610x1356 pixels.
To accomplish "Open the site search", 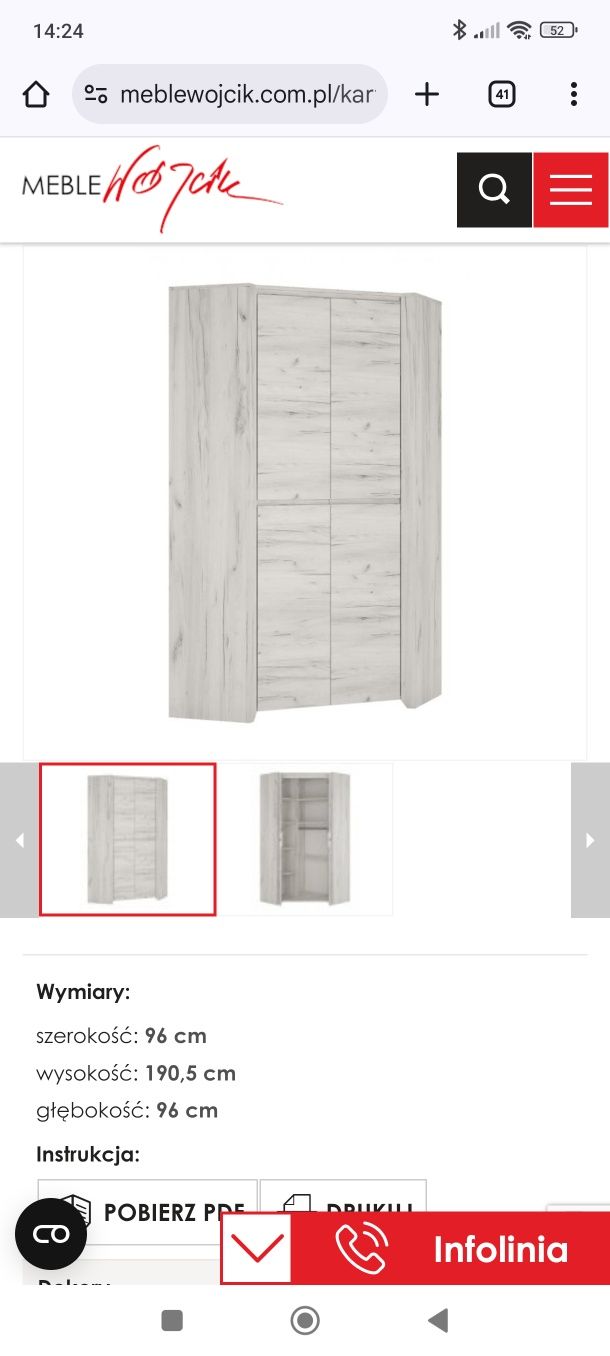I will [x=494, y=189].
